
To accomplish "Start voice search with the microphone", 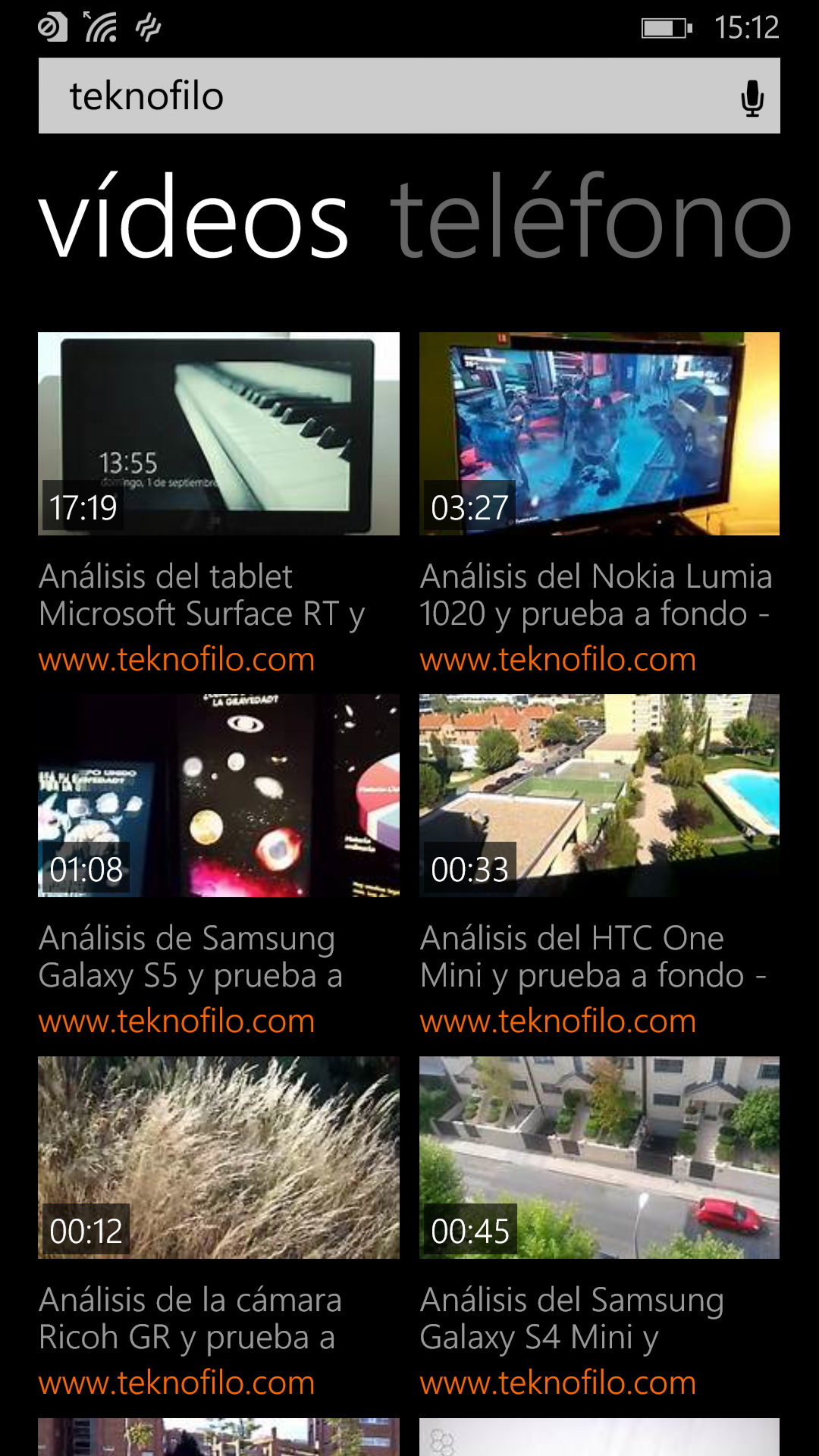I will (x=752, y=98).
